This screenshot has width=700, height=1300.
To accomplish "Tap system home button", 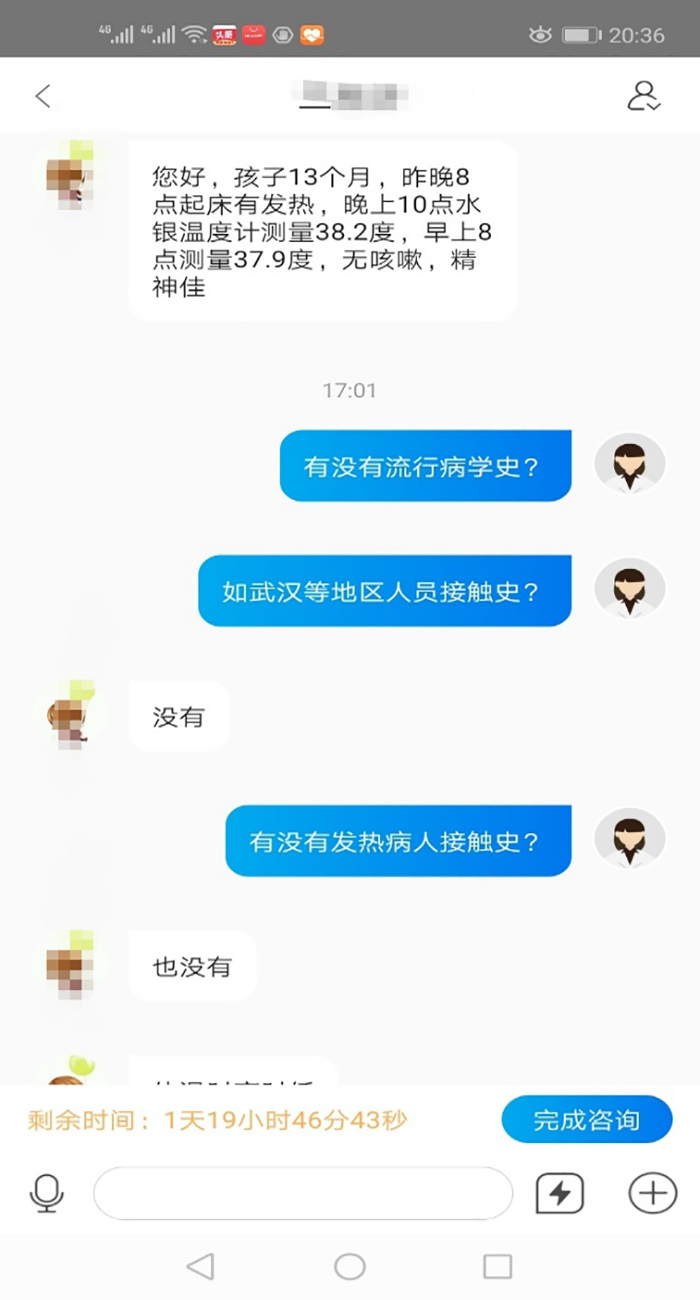I will coord(350,1267).
